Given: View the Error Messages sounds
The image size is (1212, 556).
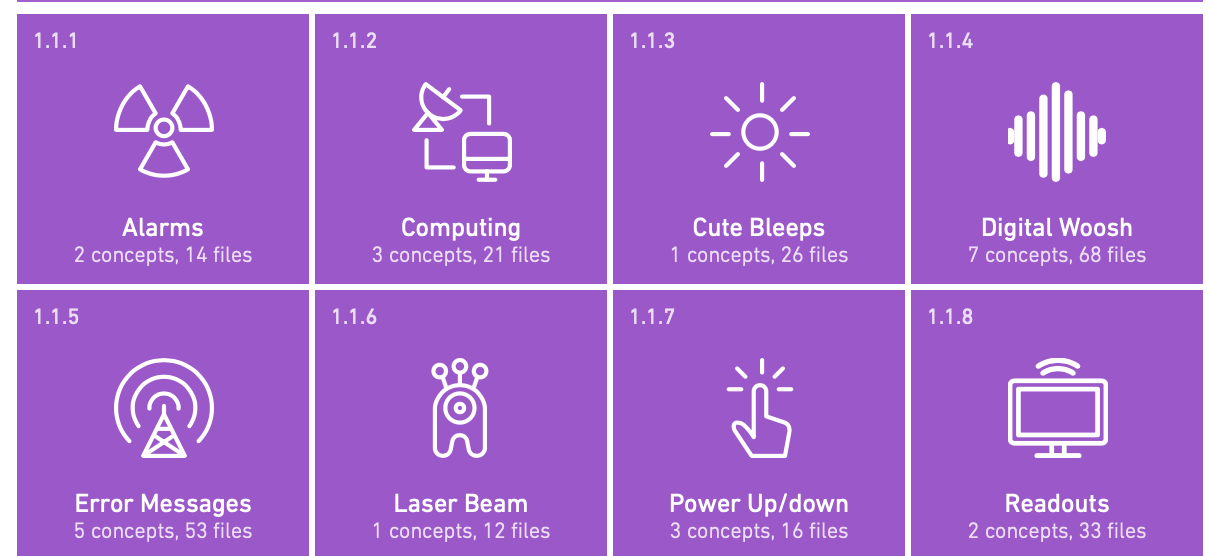Looking at the screenshot, I should pos(163,425).
